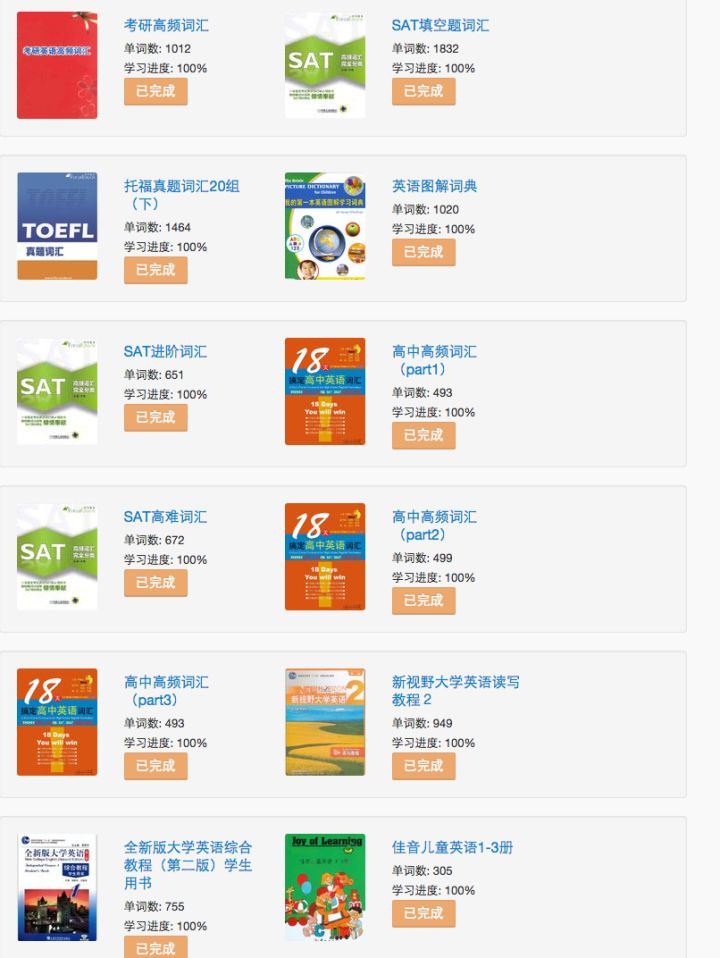Open the Joy of Learning book cover
The height and width of the screenshot is (958, 720).
coord(325,887)
